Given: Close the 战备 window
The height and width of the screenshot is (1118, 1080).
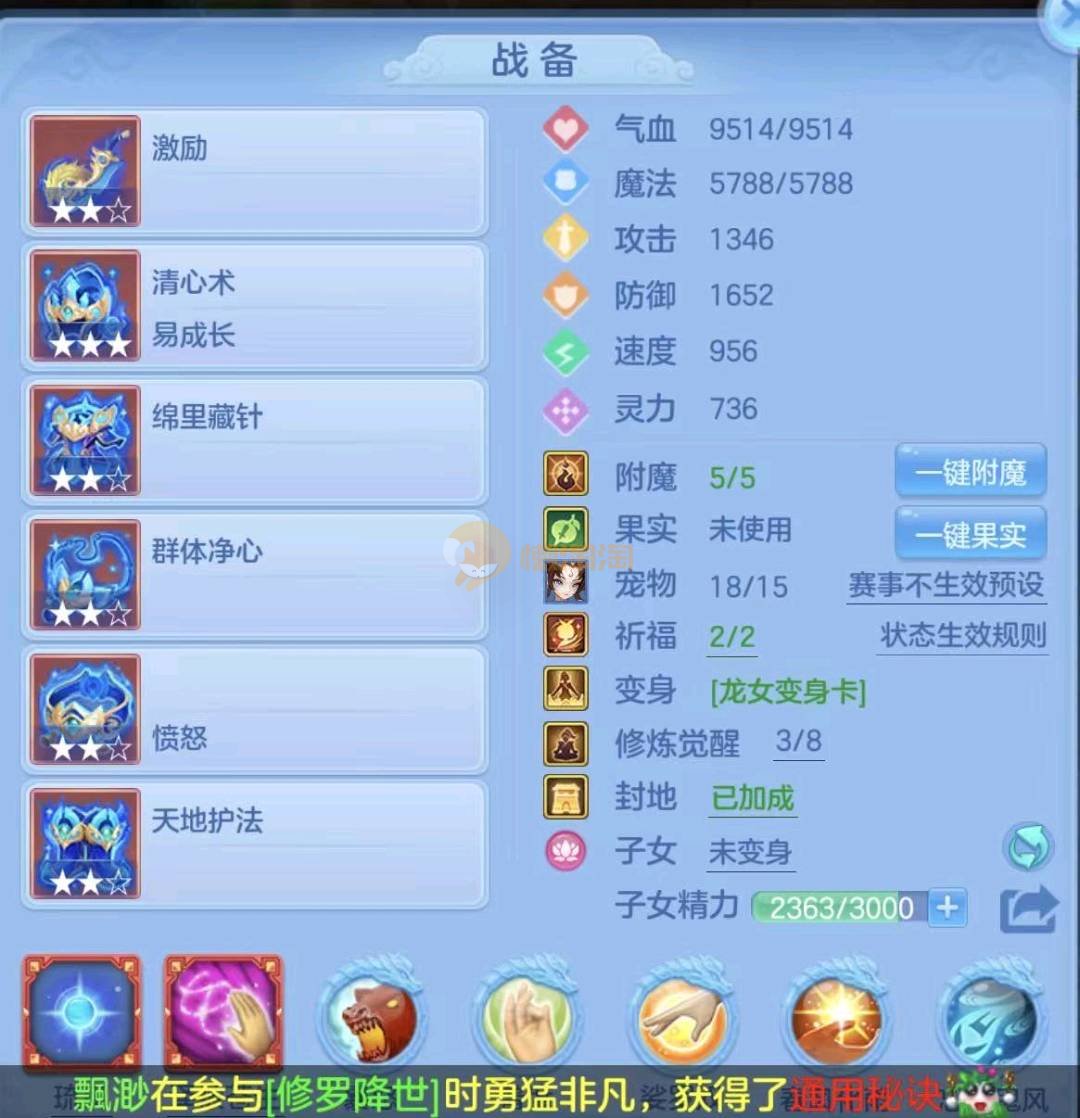Looking at the screenshot, I should tap(1062, 20).
